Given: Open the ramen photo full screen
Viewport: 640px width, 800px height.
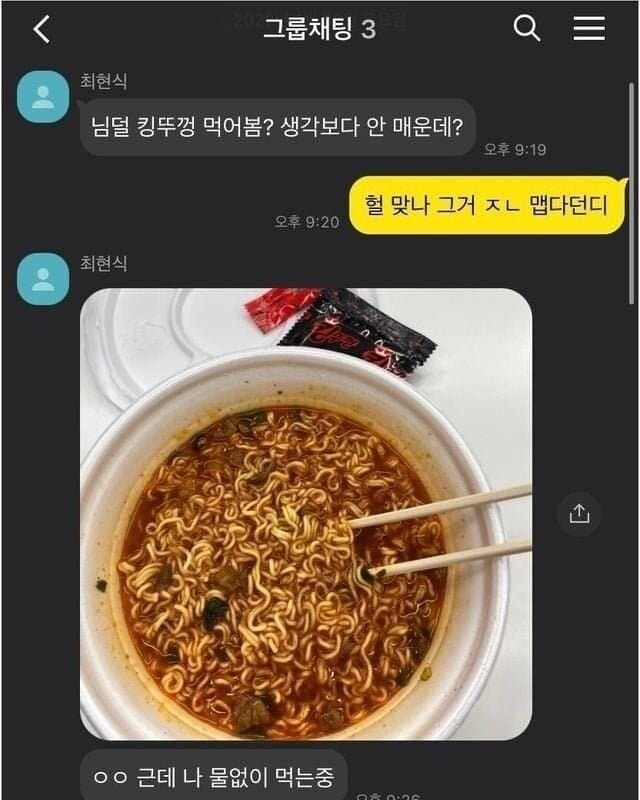Looking at the screenshot, I should click(305, 514).
